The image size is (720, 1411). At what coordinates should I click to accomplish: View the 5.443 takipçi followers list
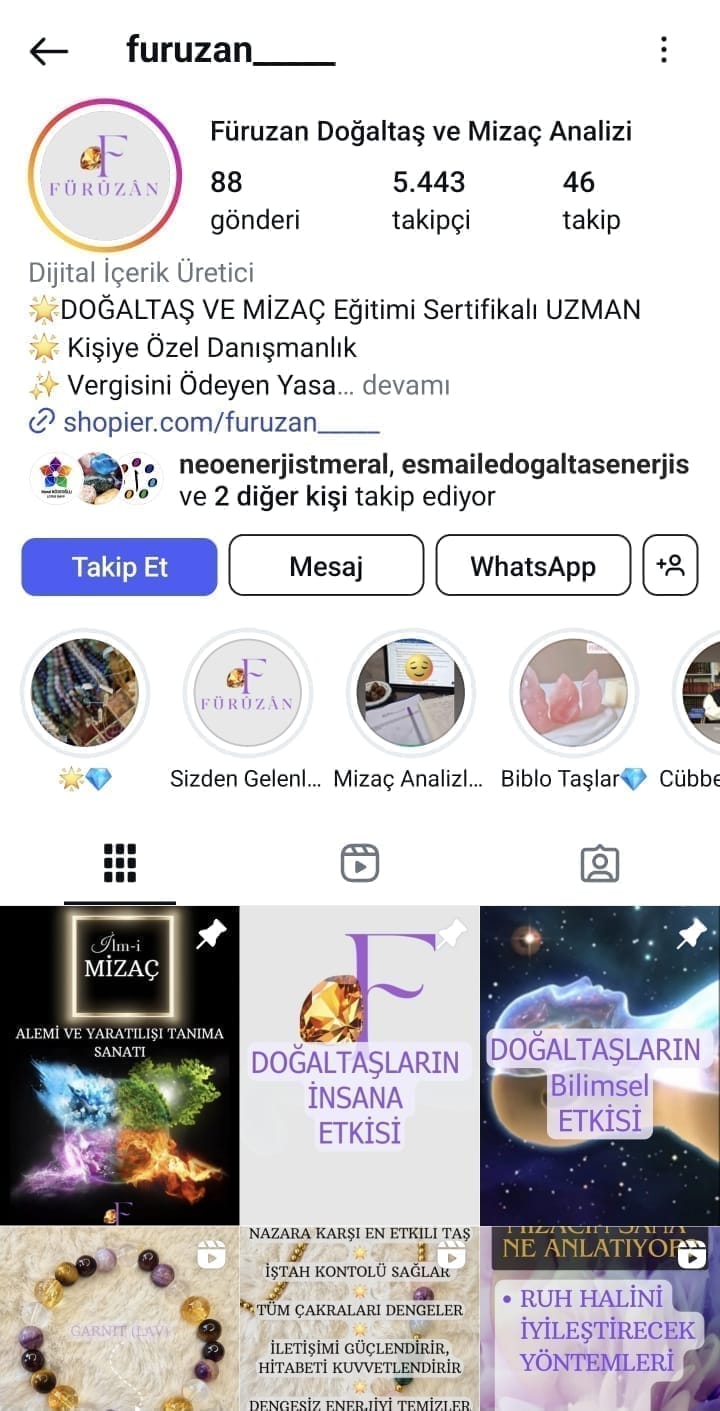tap(430, 200)
